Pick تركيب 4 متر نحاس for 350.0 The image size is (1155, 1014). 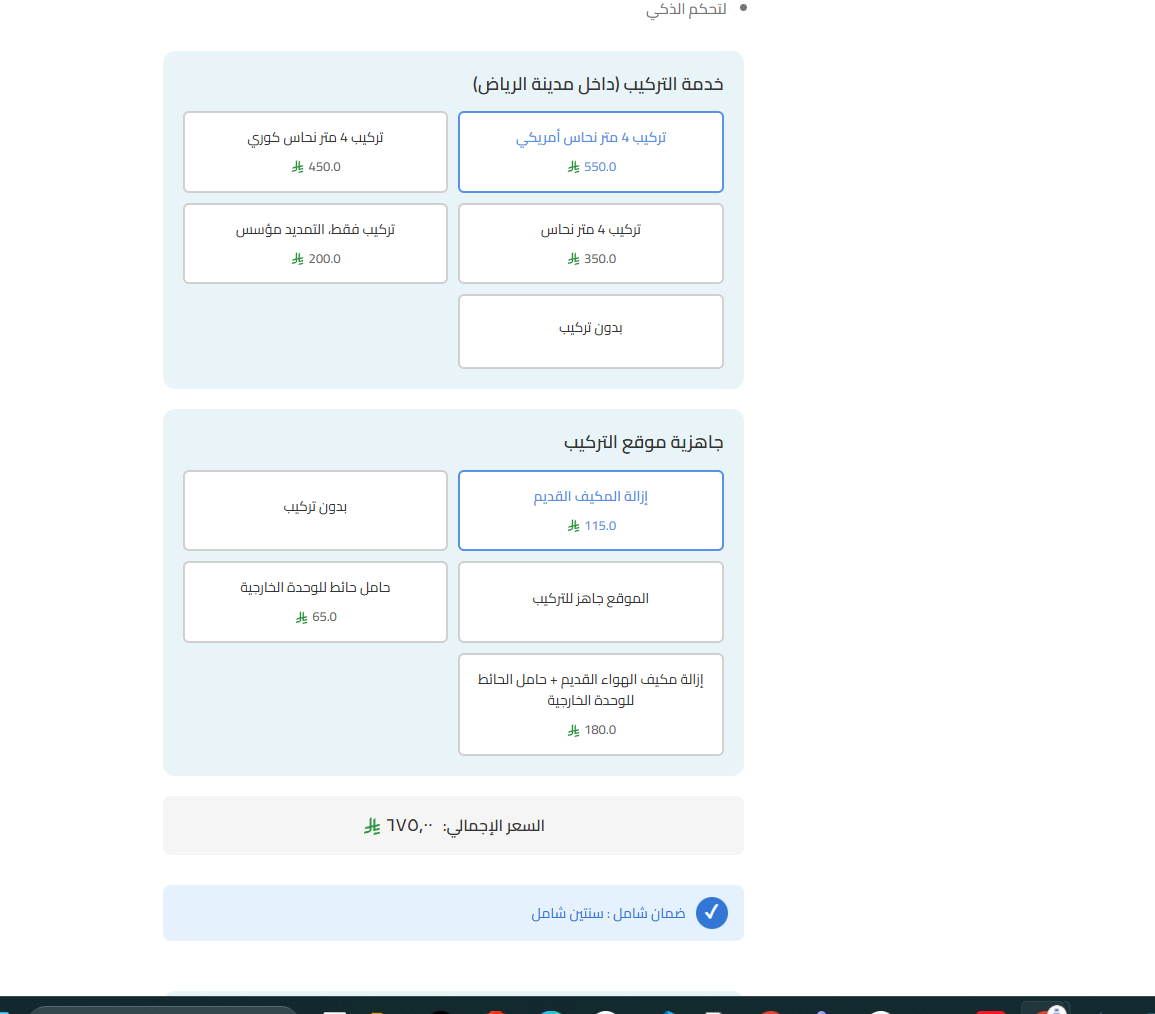(590, 243)
